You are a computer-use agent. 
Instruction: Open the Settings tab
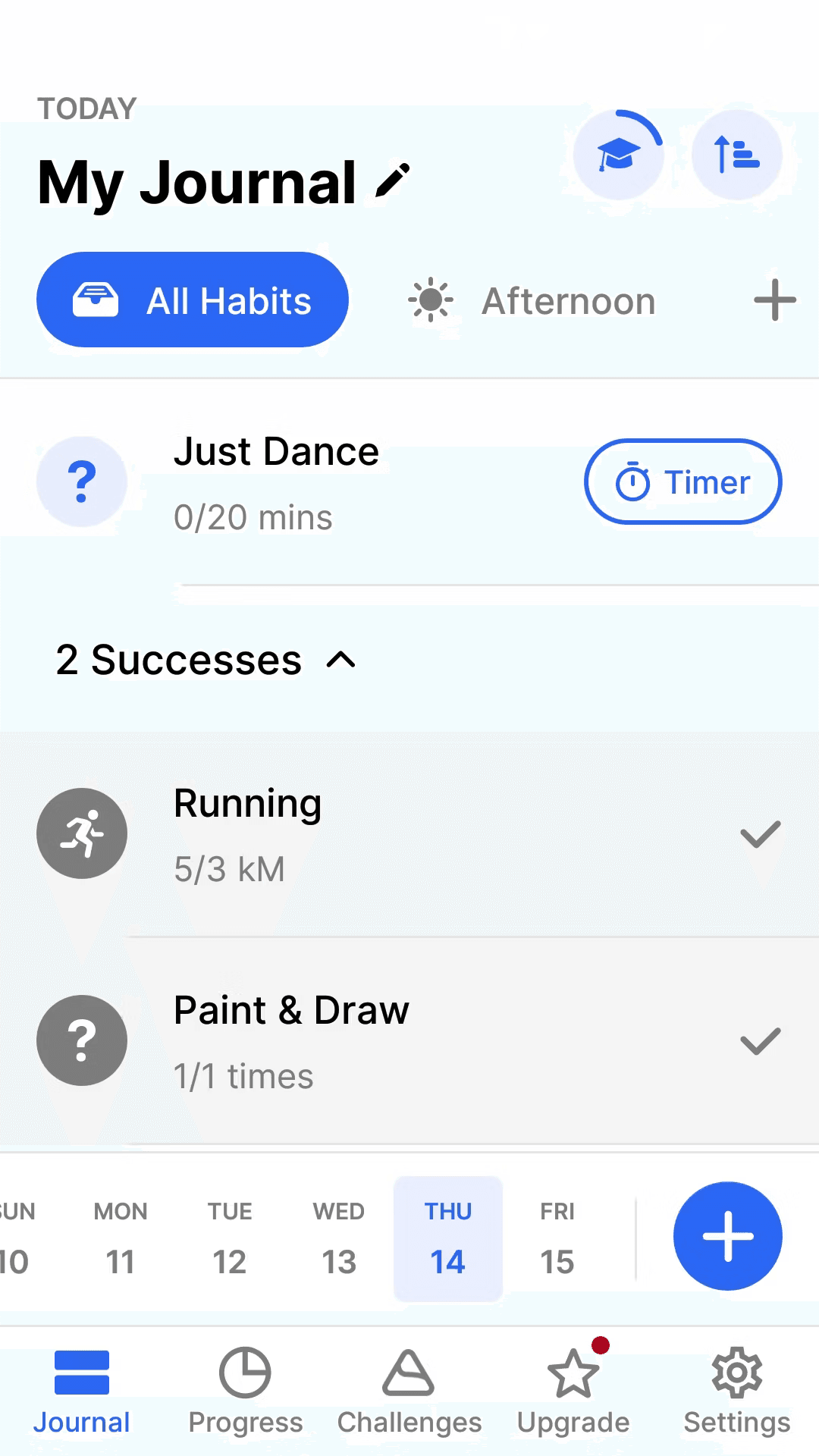pyautogui.click(x=737, y=1392)
